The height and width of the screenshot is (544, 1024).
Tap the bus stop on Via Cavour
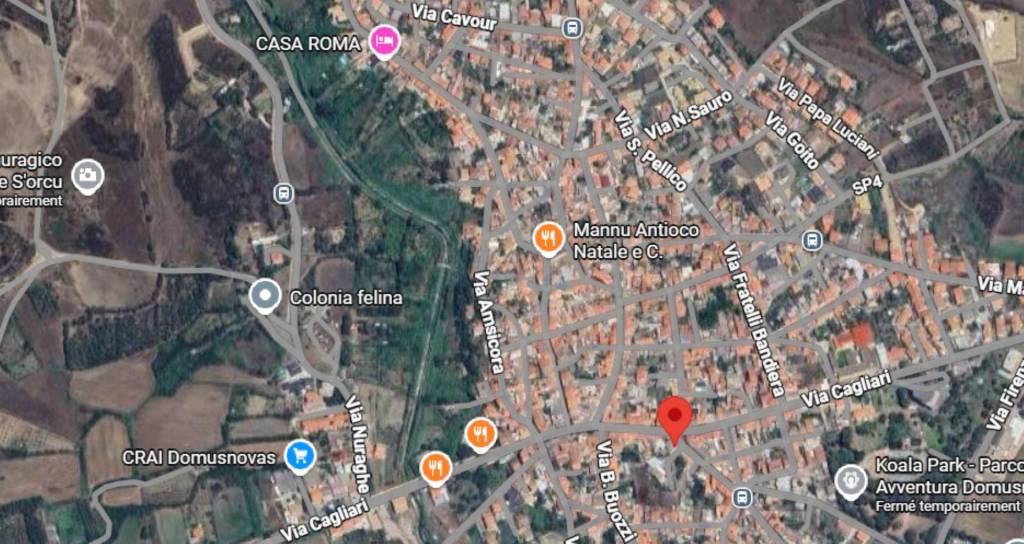(x=572, y=28)
